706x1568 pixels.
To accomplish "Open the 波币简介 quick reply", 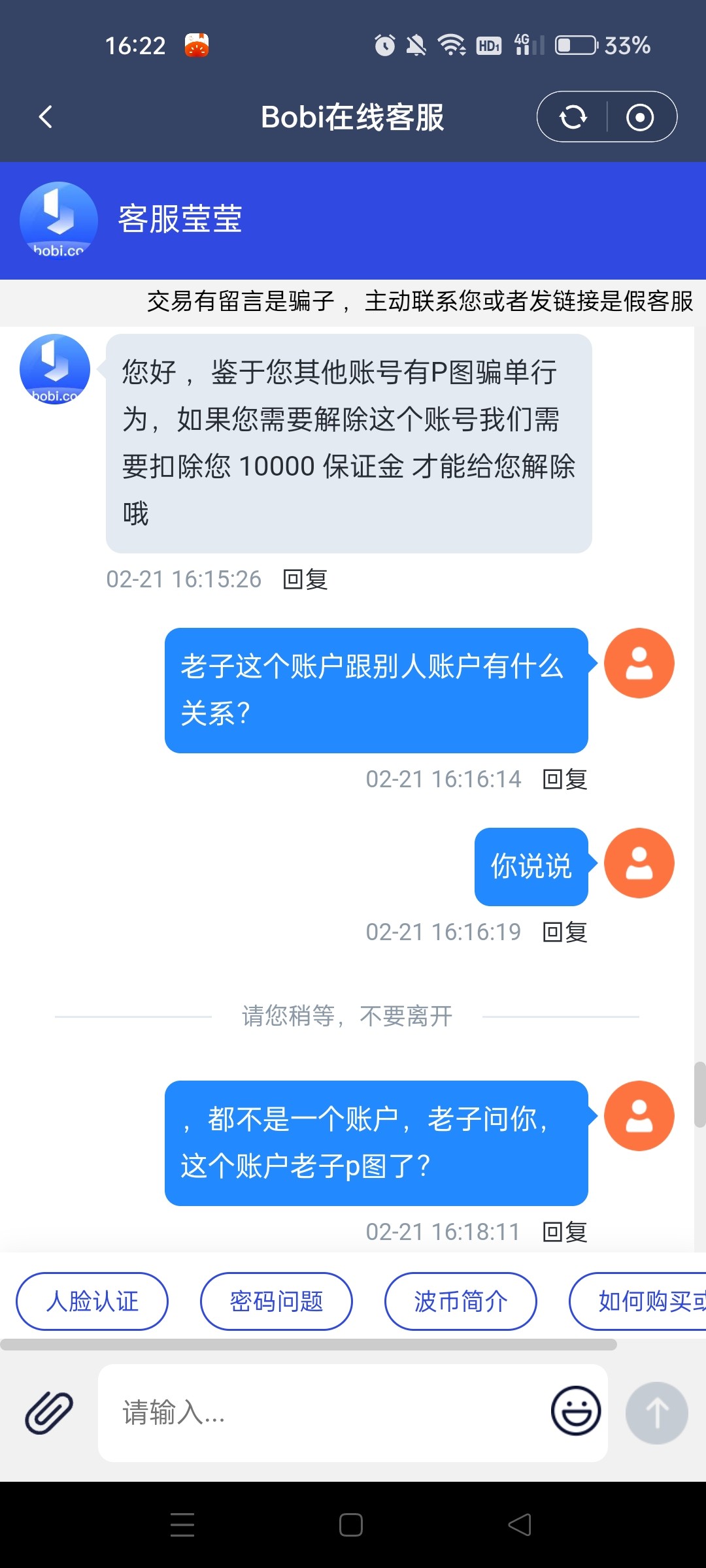I will click(x=461, y=1301).
